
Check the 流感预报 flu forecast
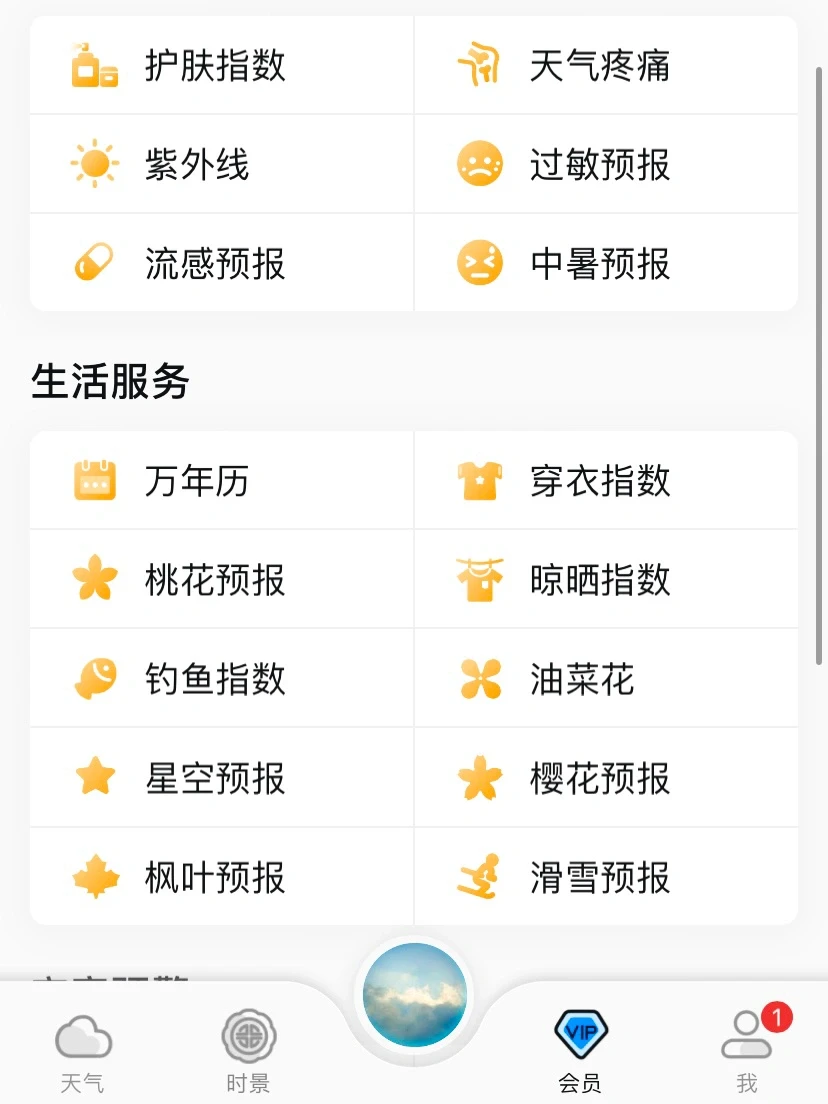(x=222, y=262)
